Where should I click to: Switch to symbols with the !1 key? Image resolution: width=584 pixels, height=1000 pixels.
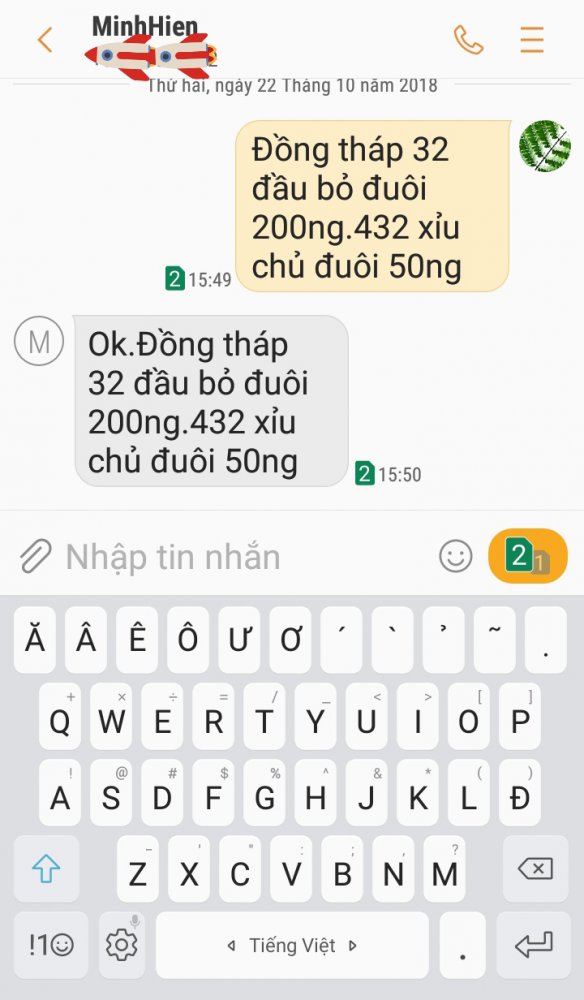[x=51, y=945]
